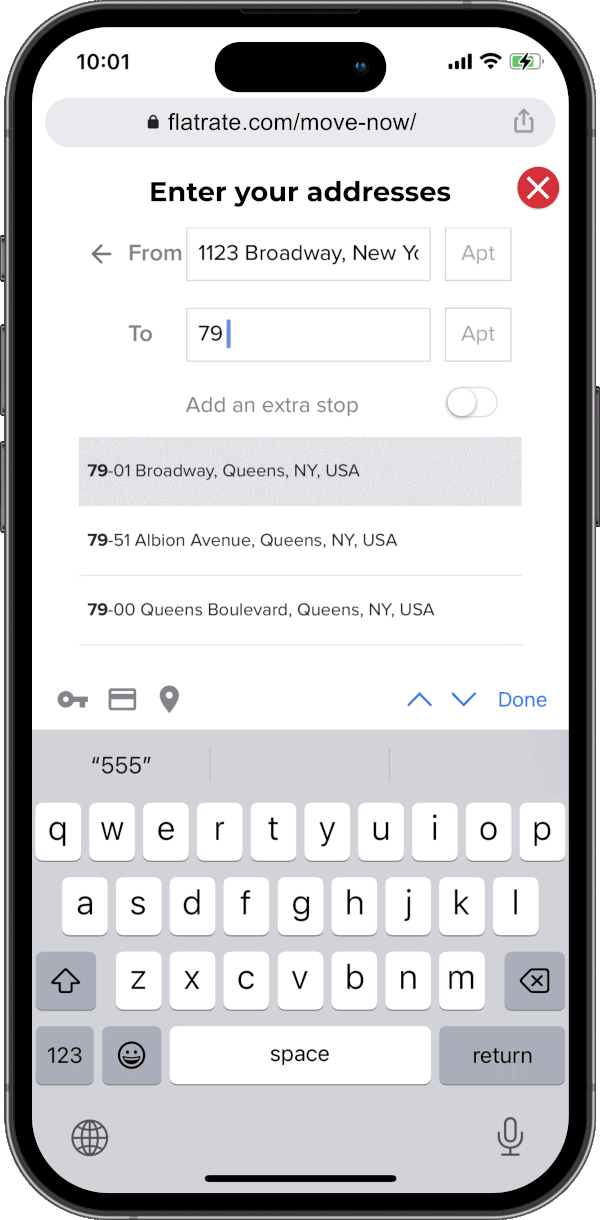Open saved payment cards autofill
Screen dimensions: 600x1220
click(122, 700)
